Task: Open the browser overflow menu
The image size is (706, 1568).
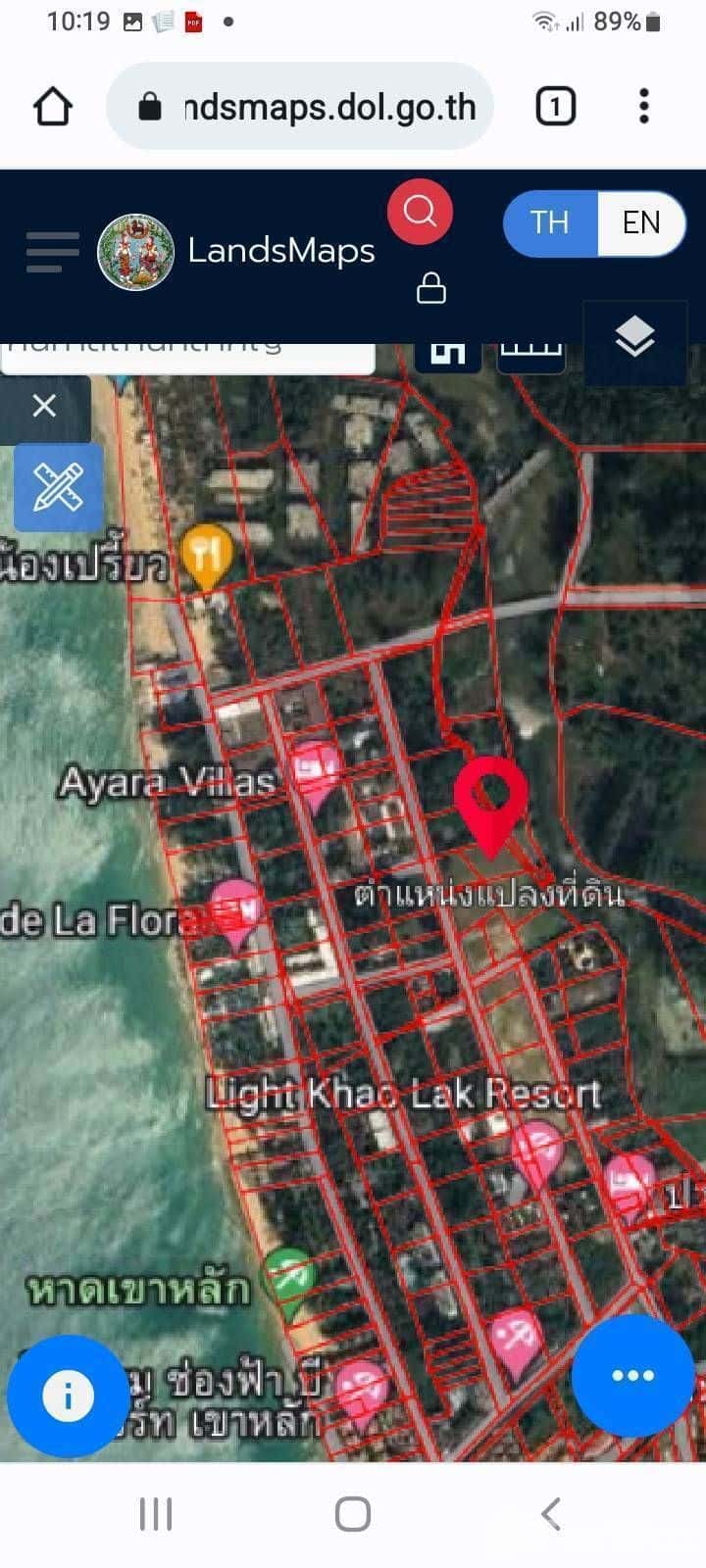Action: click(x=643, y=107)
